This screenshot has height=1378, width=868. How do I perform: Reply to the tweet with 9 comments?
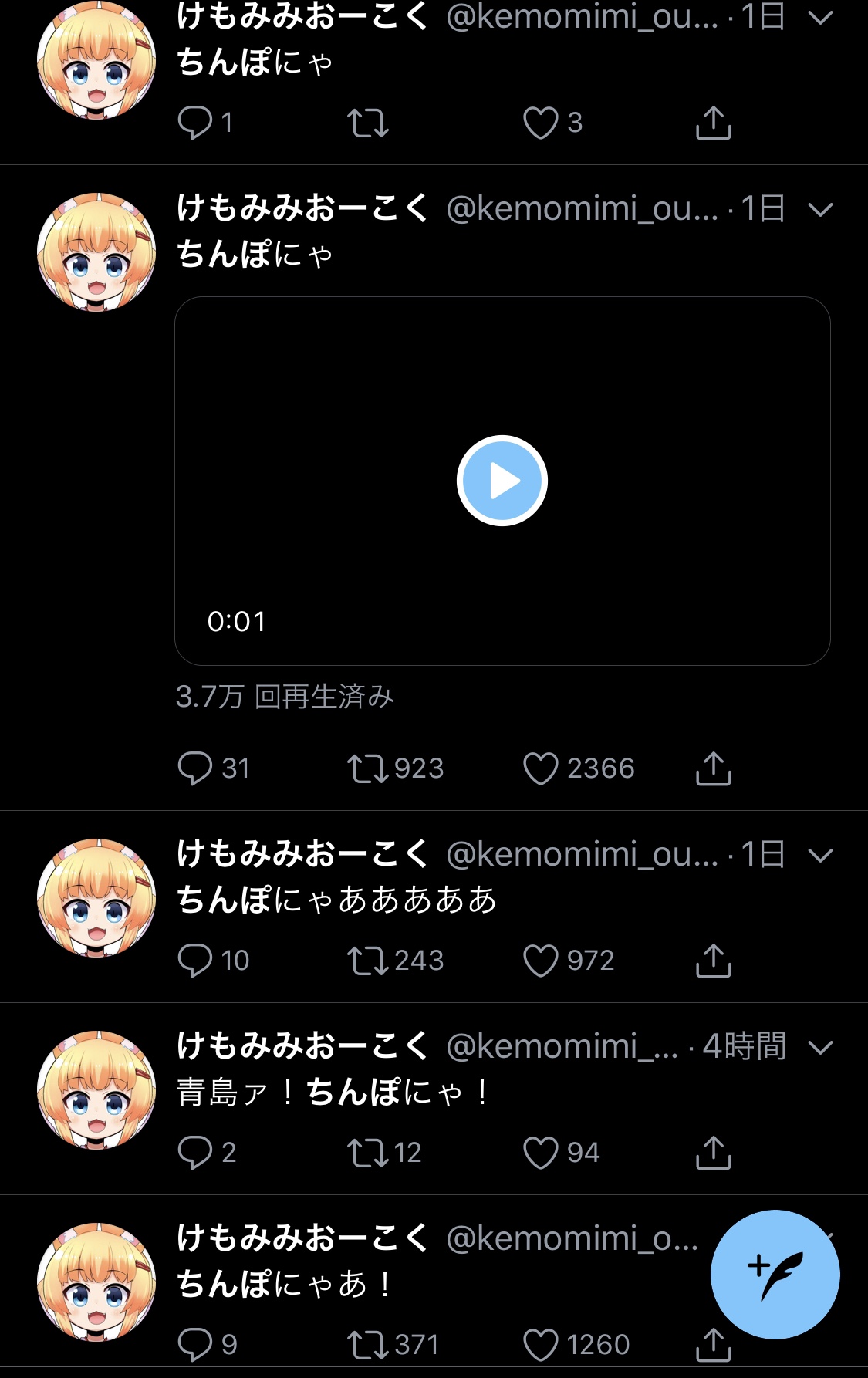(x=194, y=1345)
